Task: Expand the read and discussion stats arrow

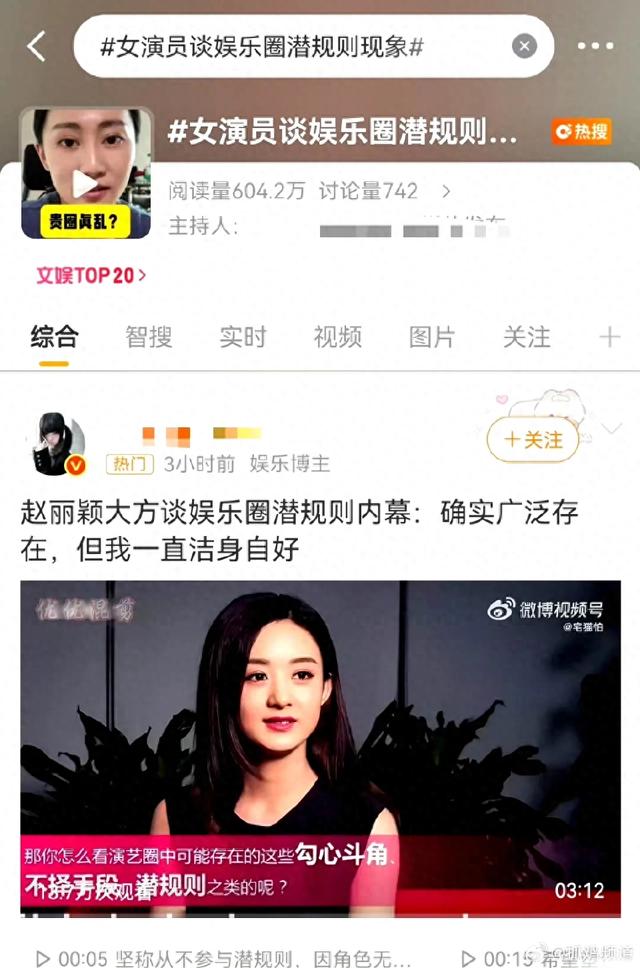Action: pyautogui.click(x=446, y=191)
